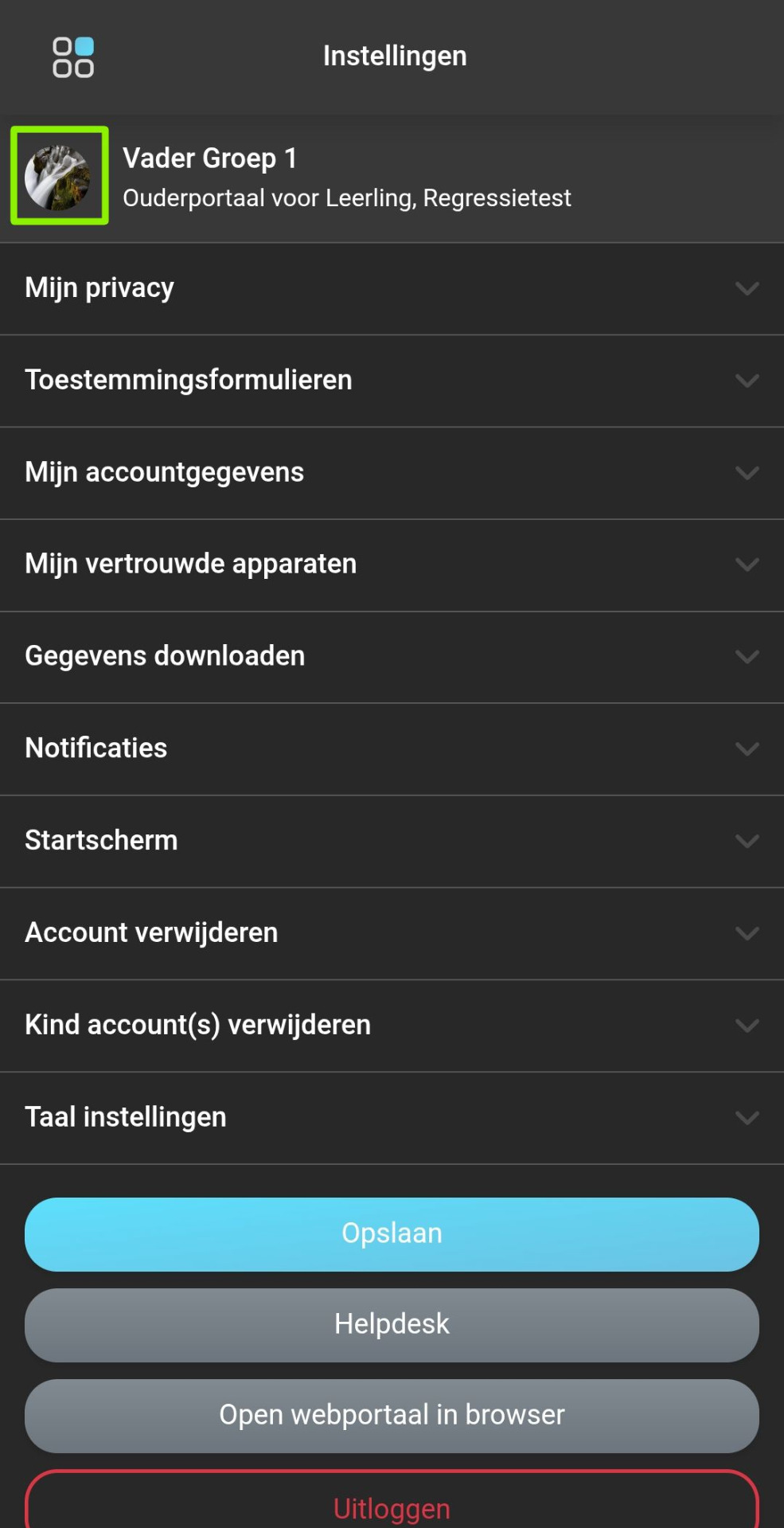
Task: Expand the Startscherm options
Action: (392, 841)
